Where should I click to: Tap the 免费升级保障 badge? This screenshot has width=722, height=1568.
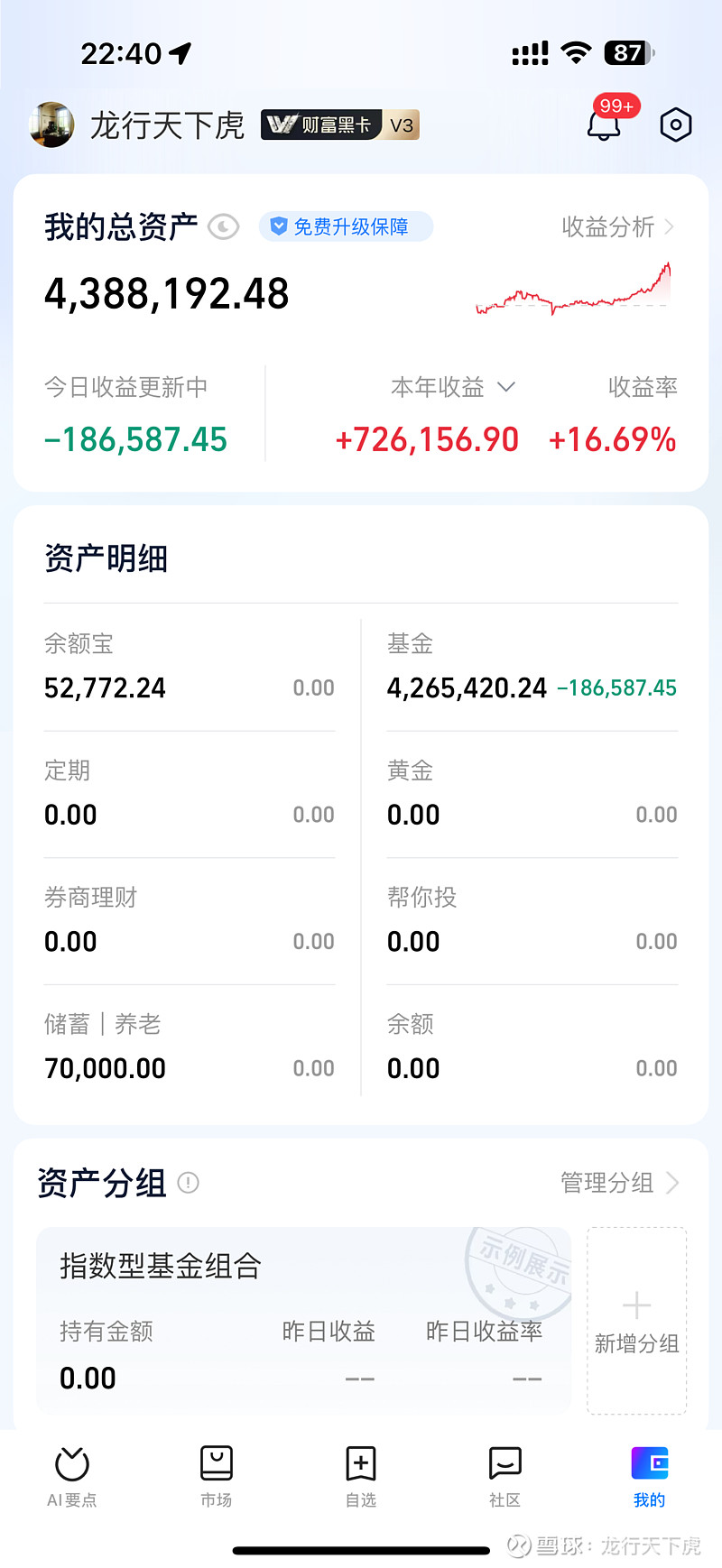coord(346,226)
